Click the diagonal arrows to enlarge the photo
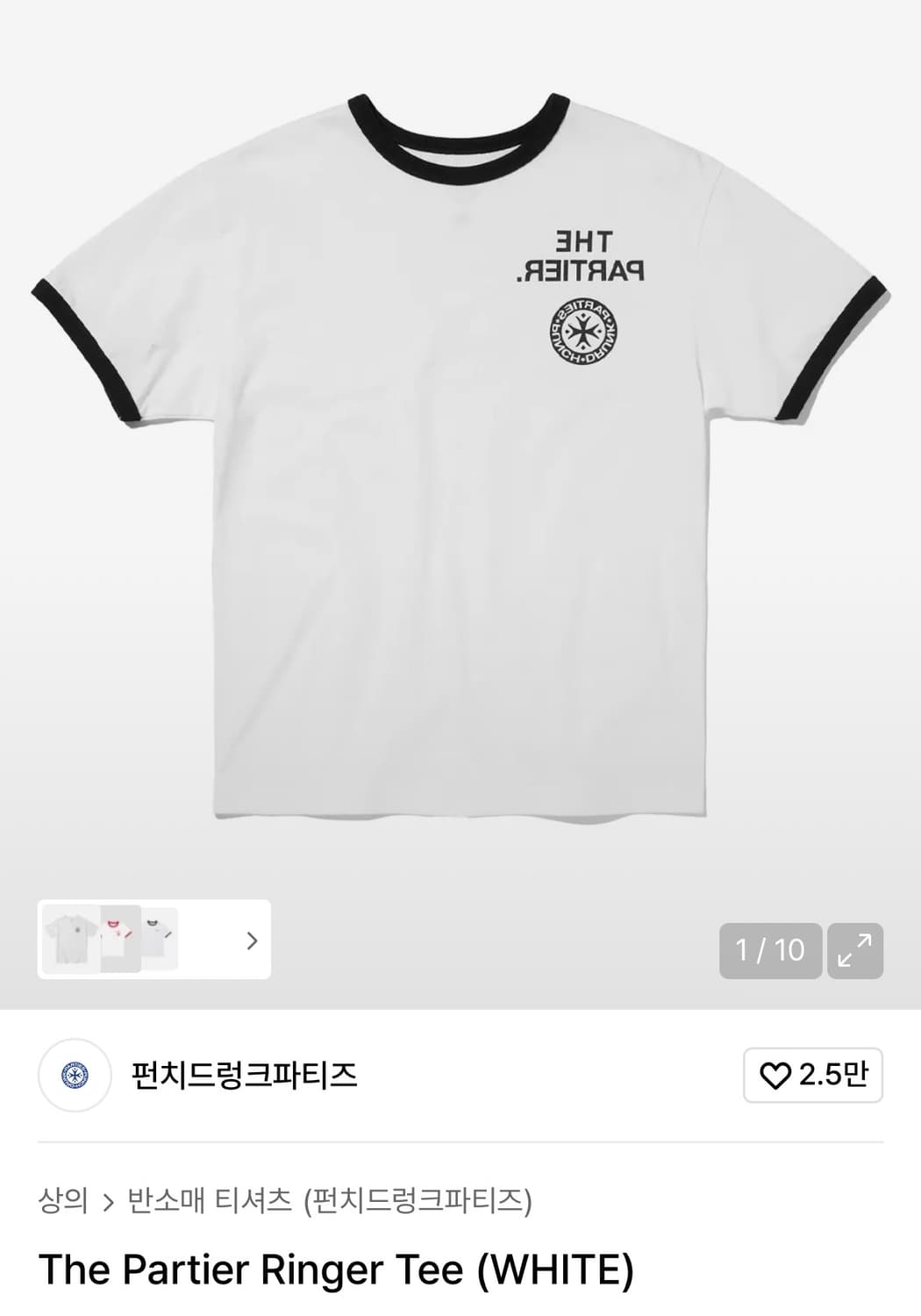The image size is (921, 1316). click(x=856, y=953)
